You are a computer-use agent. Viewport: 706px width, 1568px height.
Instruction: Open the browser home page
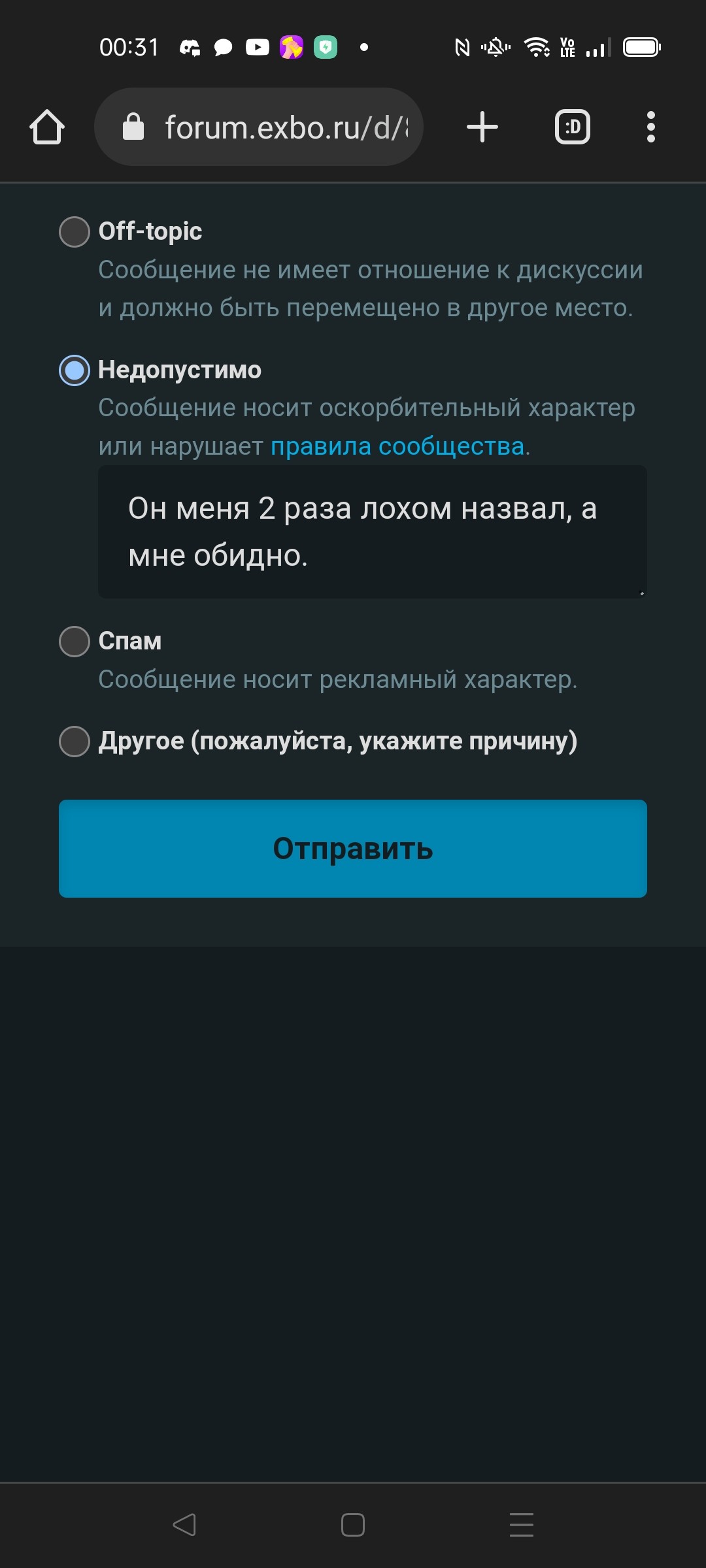[47, 127]
